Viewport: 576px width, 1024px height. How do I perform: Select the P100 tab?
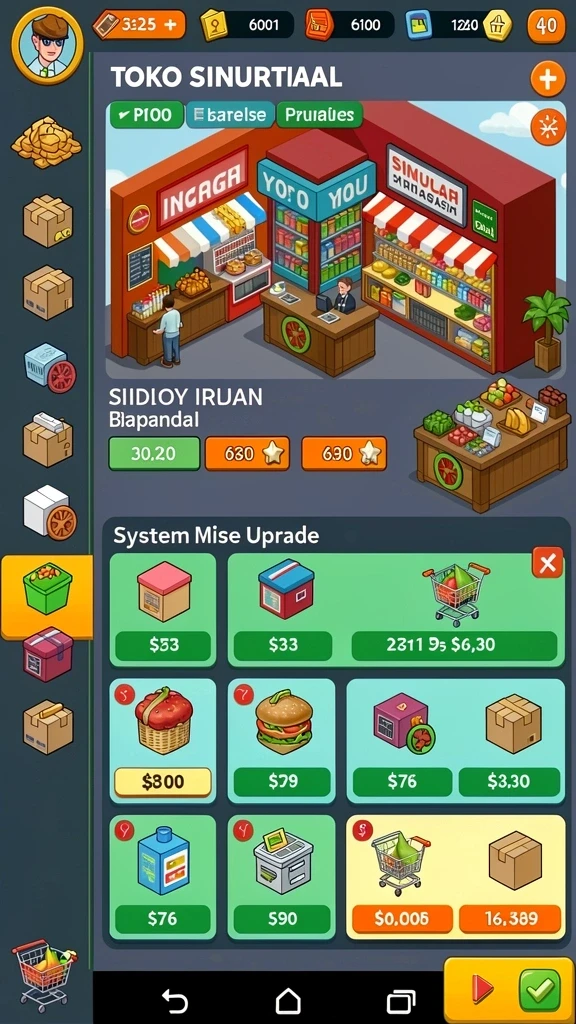(146, 115)
